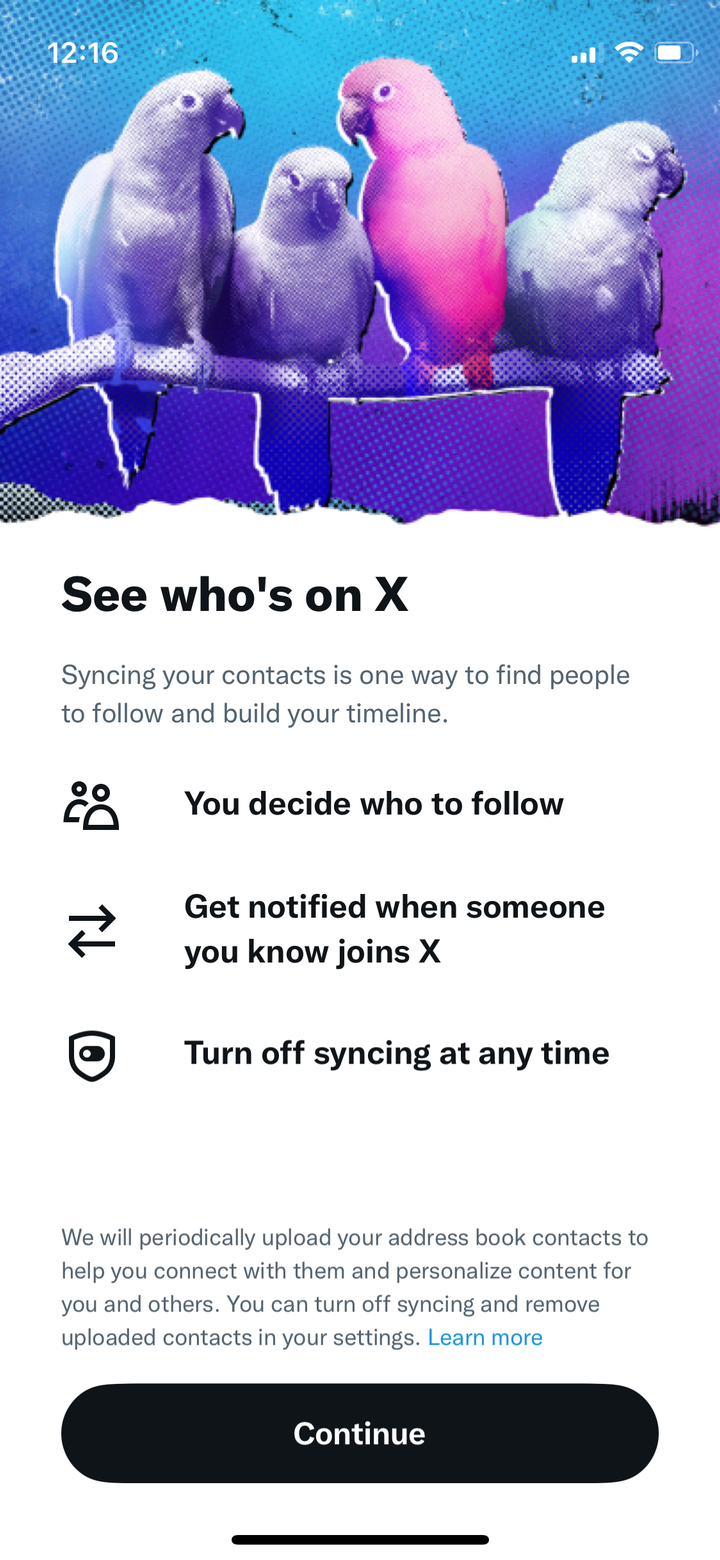This screenshot has height=1560, width=720.
Task: Open the Learn more link
Action: point(485,1338)
